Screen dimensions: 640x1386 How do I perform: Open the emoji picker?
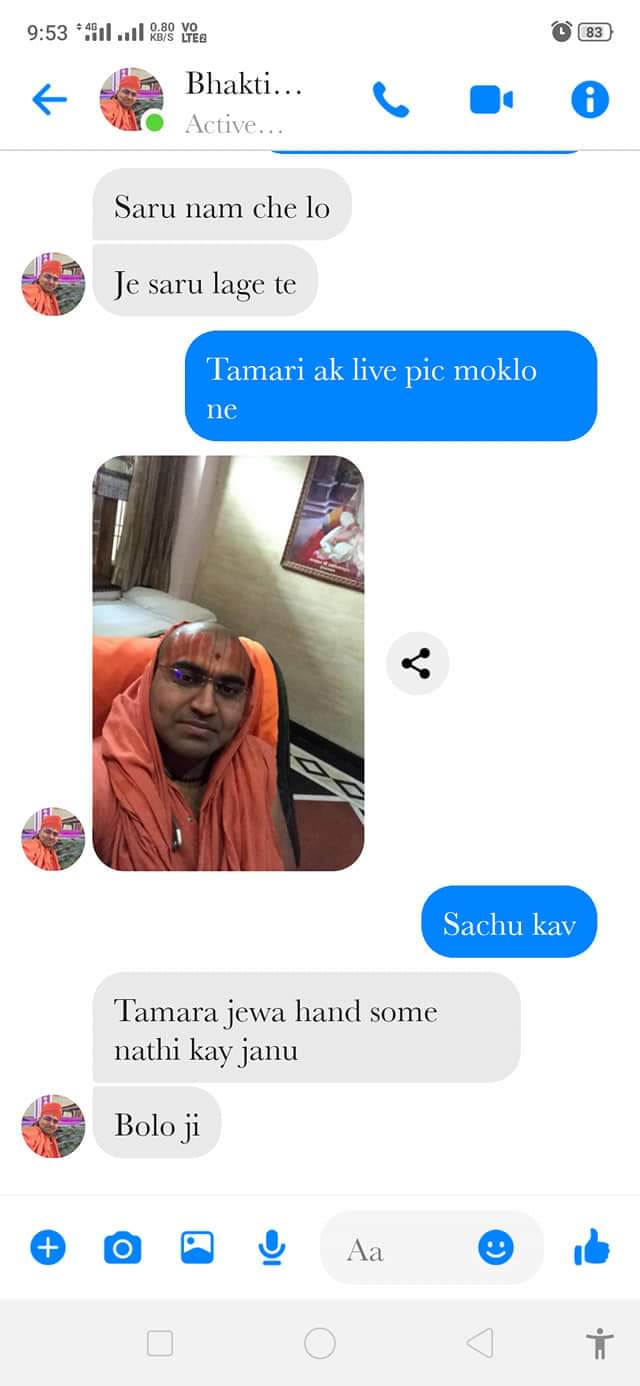[x=496, y=1247]
